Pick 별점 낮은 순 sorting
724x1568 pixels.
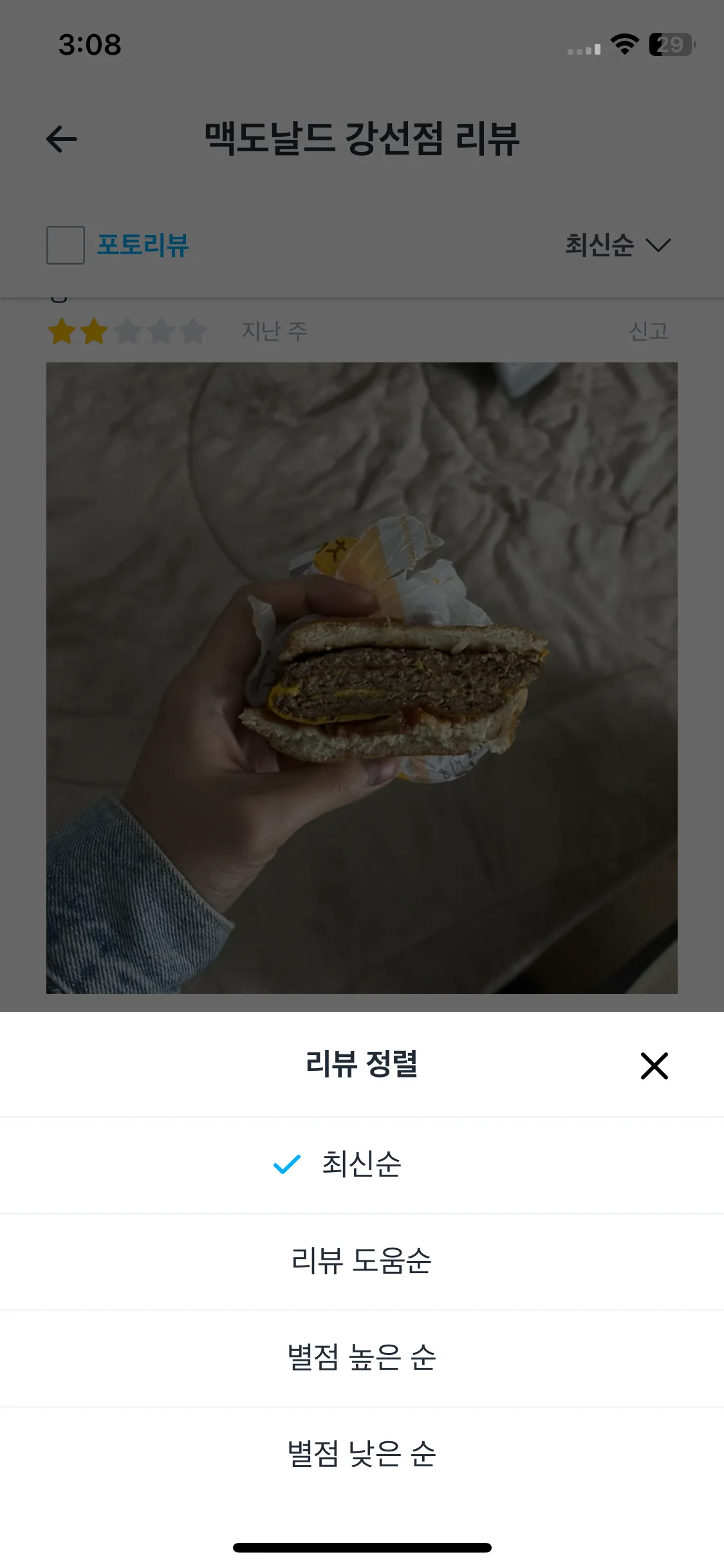click(x=361, y=1455)
